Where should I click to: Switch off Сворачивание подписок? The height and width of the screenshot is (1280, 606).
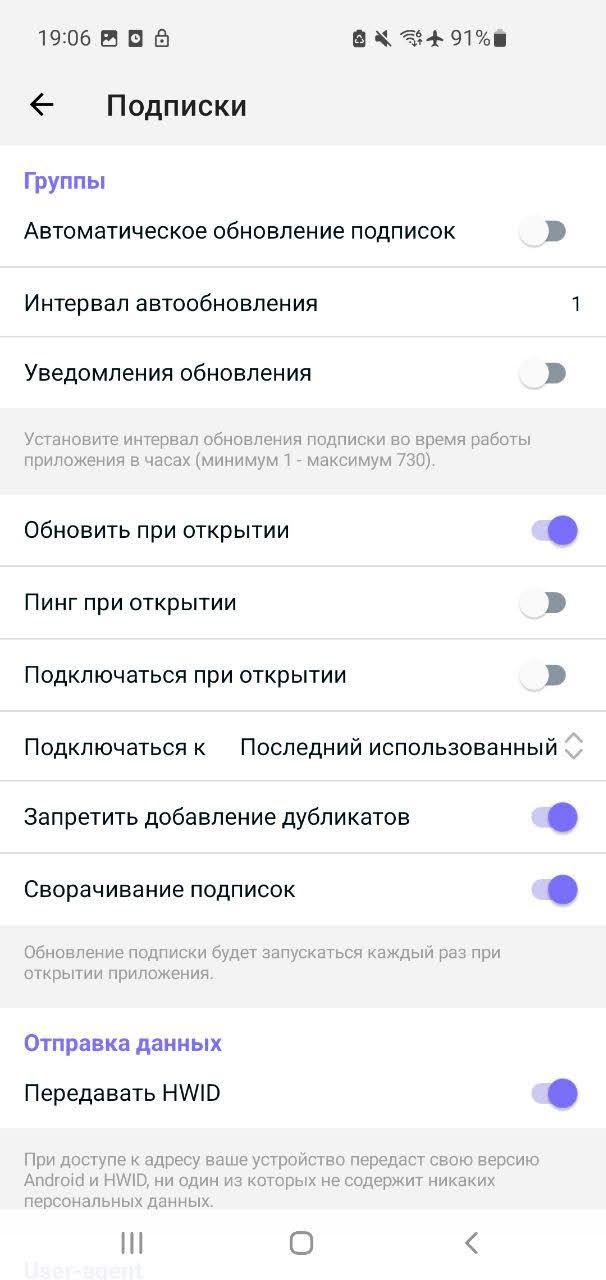pyautogui.click(x=554, y=889)
